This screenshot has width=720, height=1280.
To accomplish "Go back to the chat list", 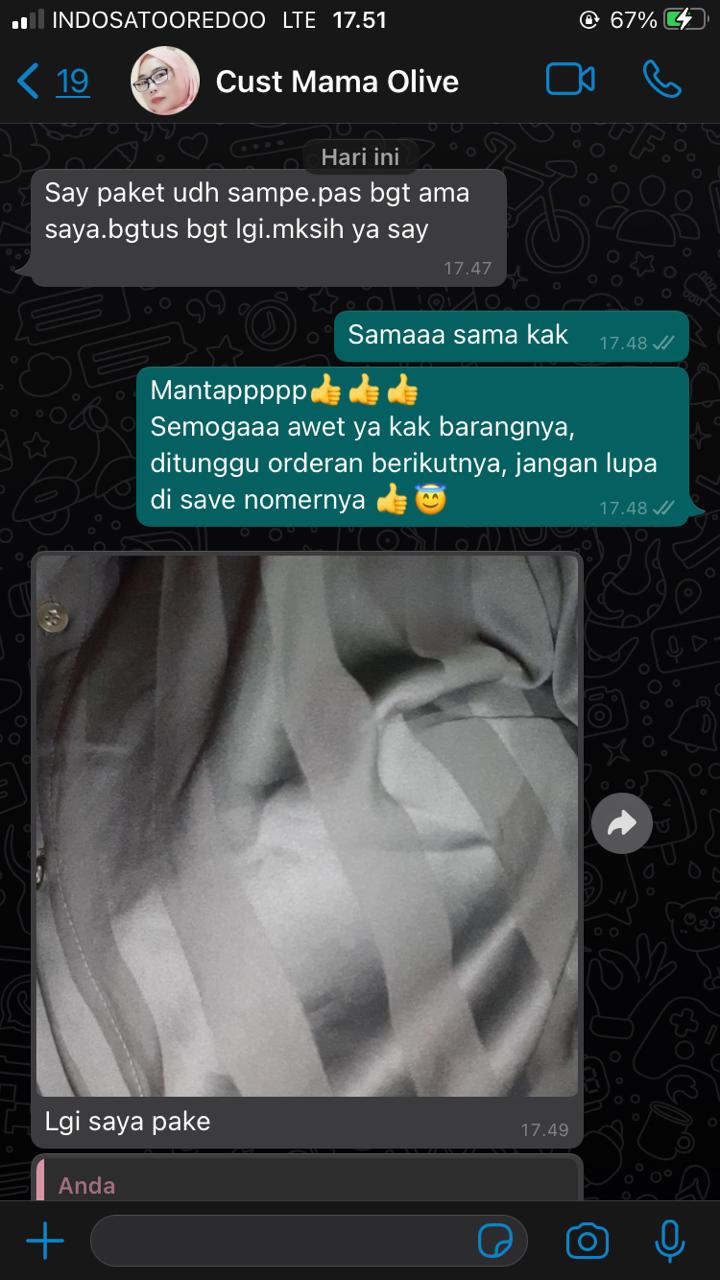I will pyautogui.click(x=52, y=81).
